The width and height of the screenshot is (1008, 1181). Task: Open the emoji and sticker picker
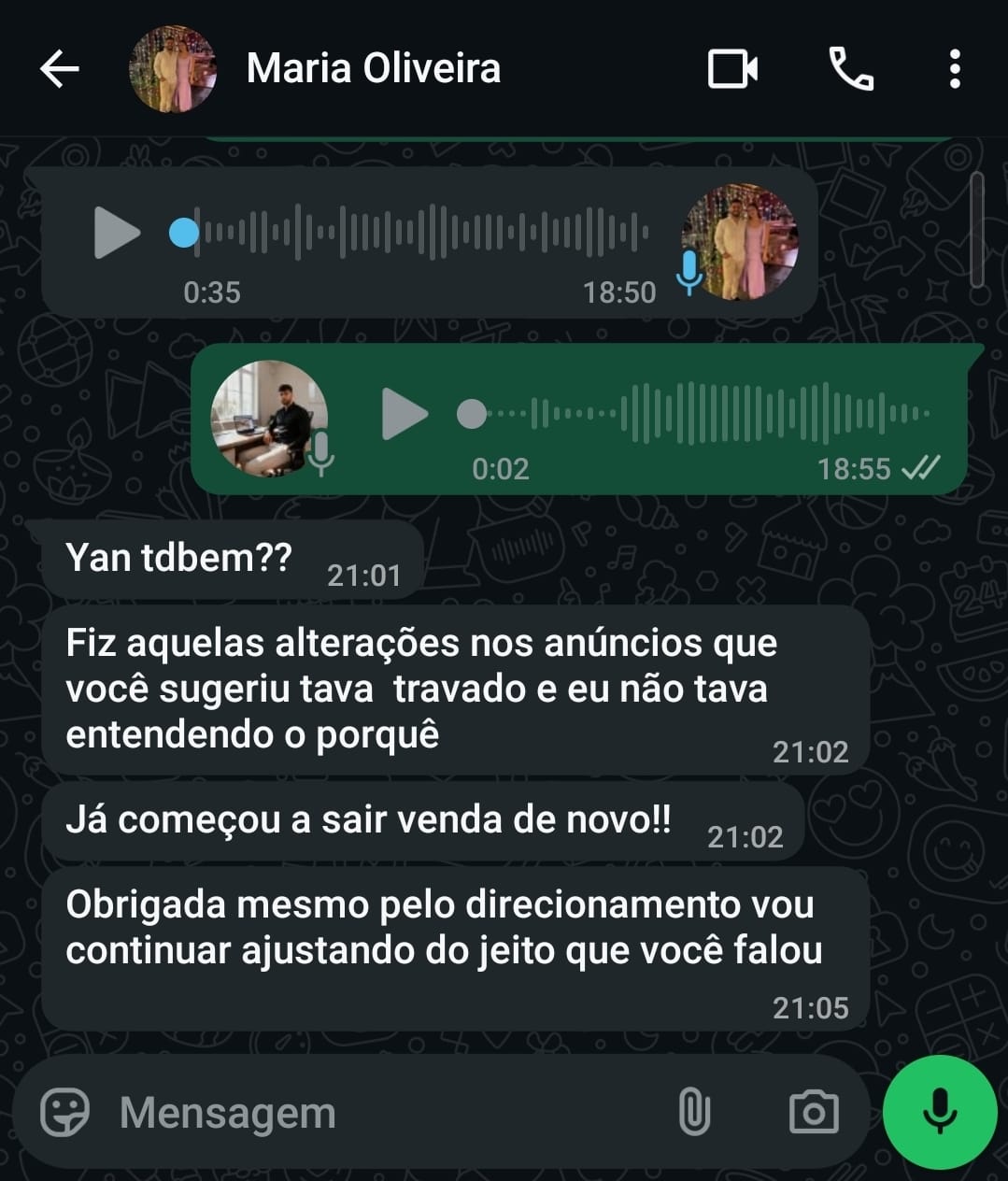pyautogui.click(x=64, y=1112)
